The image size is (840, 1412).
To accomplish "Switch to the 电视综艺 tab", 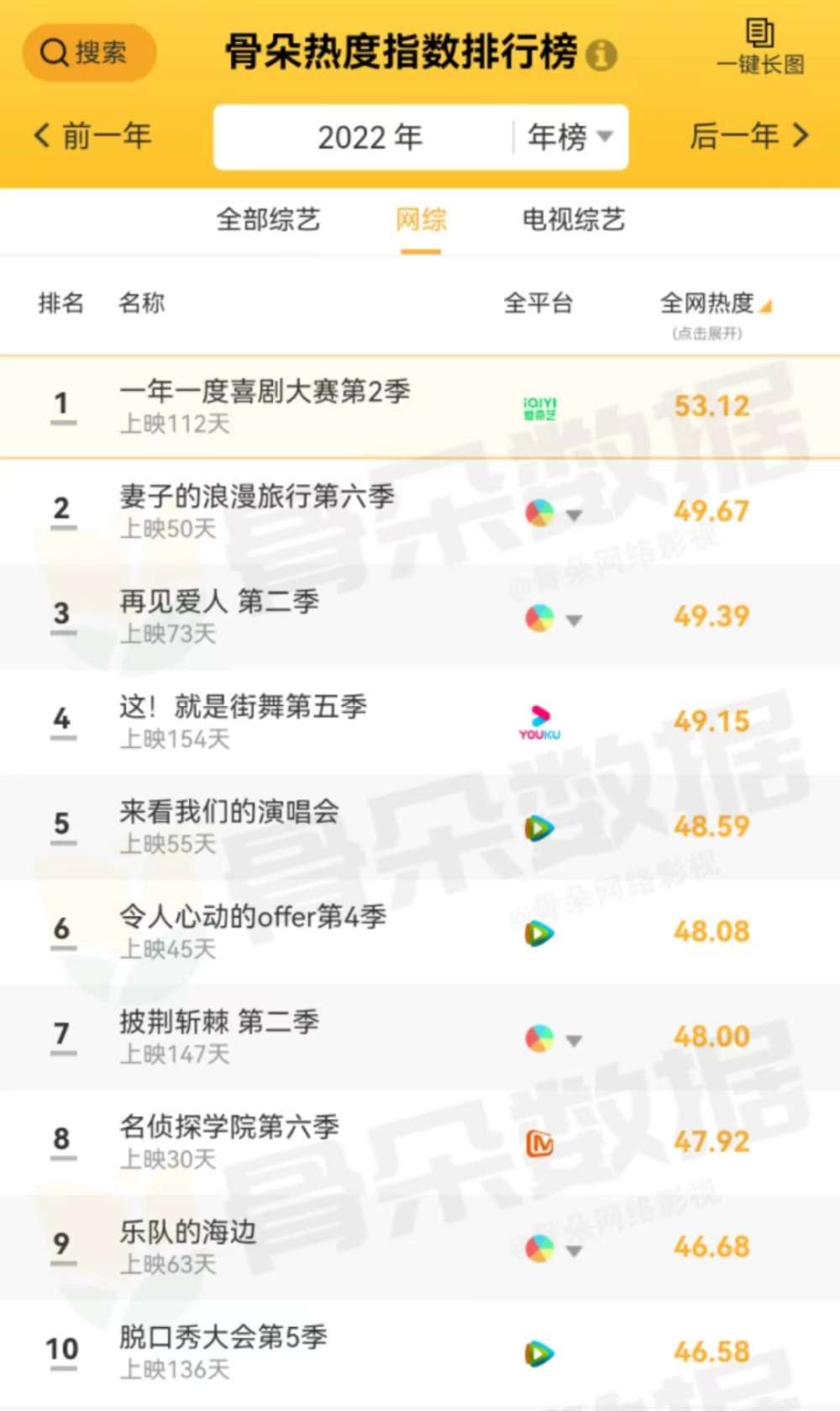I will click(574, 220).
